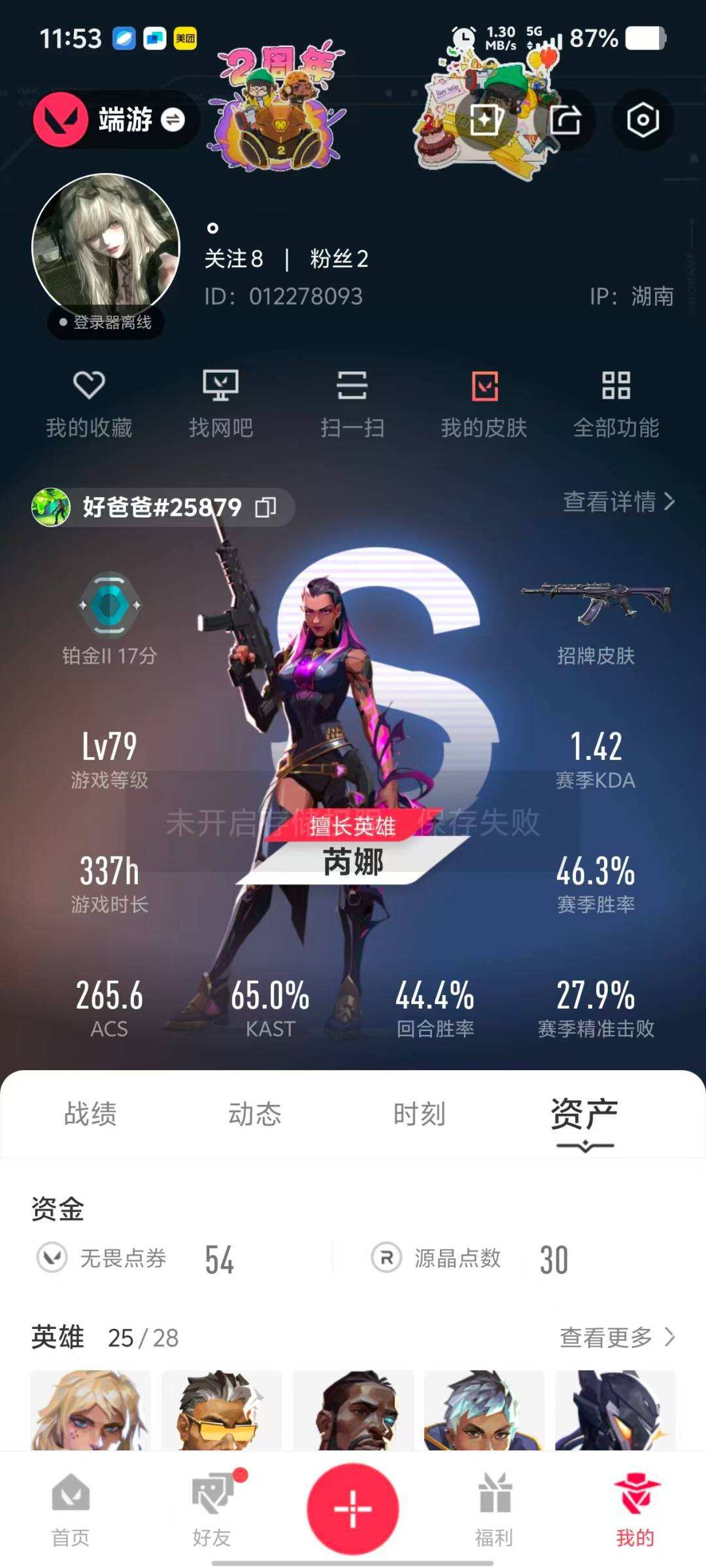Copy game ID 好爸爸#25879
Viewport: 706px width, 1568px height.
(265, 507)
